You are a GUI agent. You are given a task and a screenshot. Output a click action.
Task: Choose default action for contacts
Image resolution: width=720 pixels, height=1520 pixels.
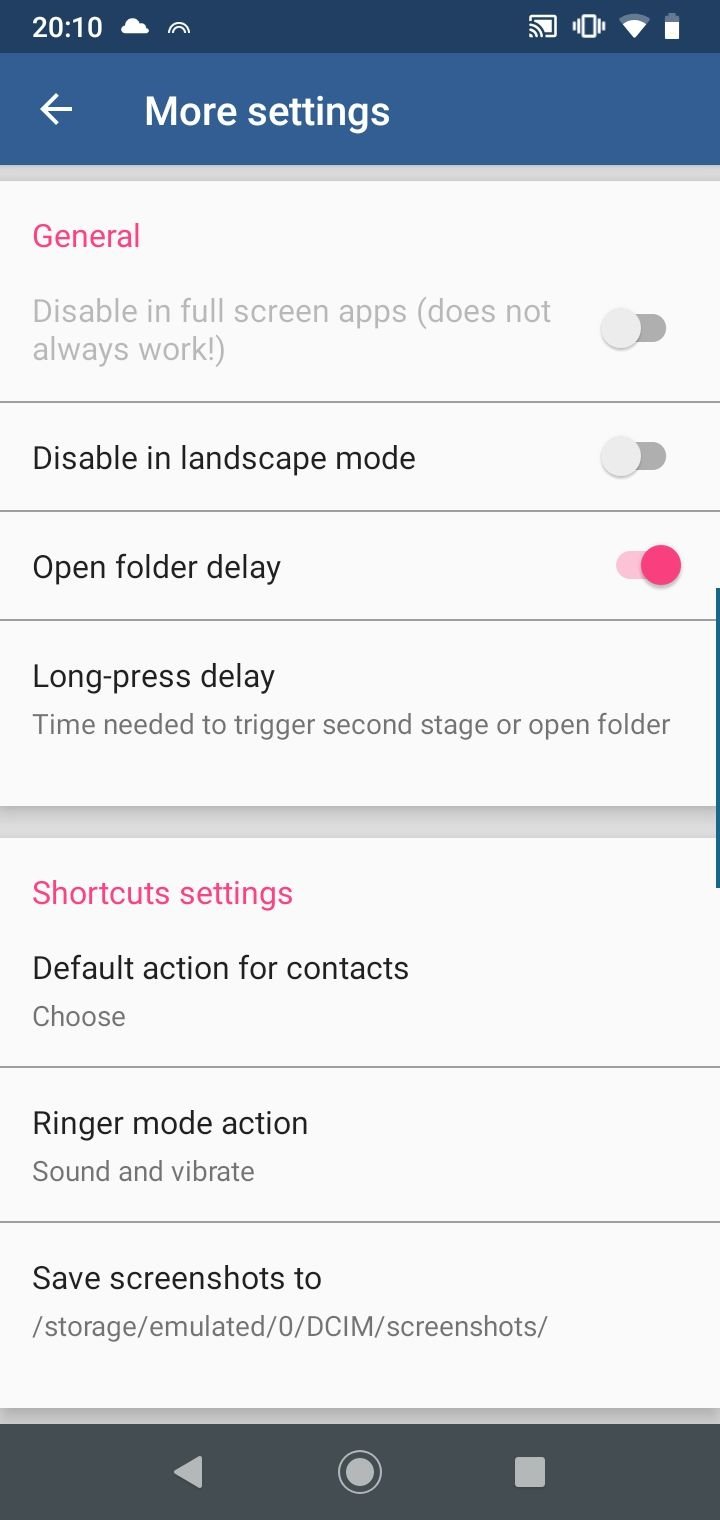click(360, 990)
